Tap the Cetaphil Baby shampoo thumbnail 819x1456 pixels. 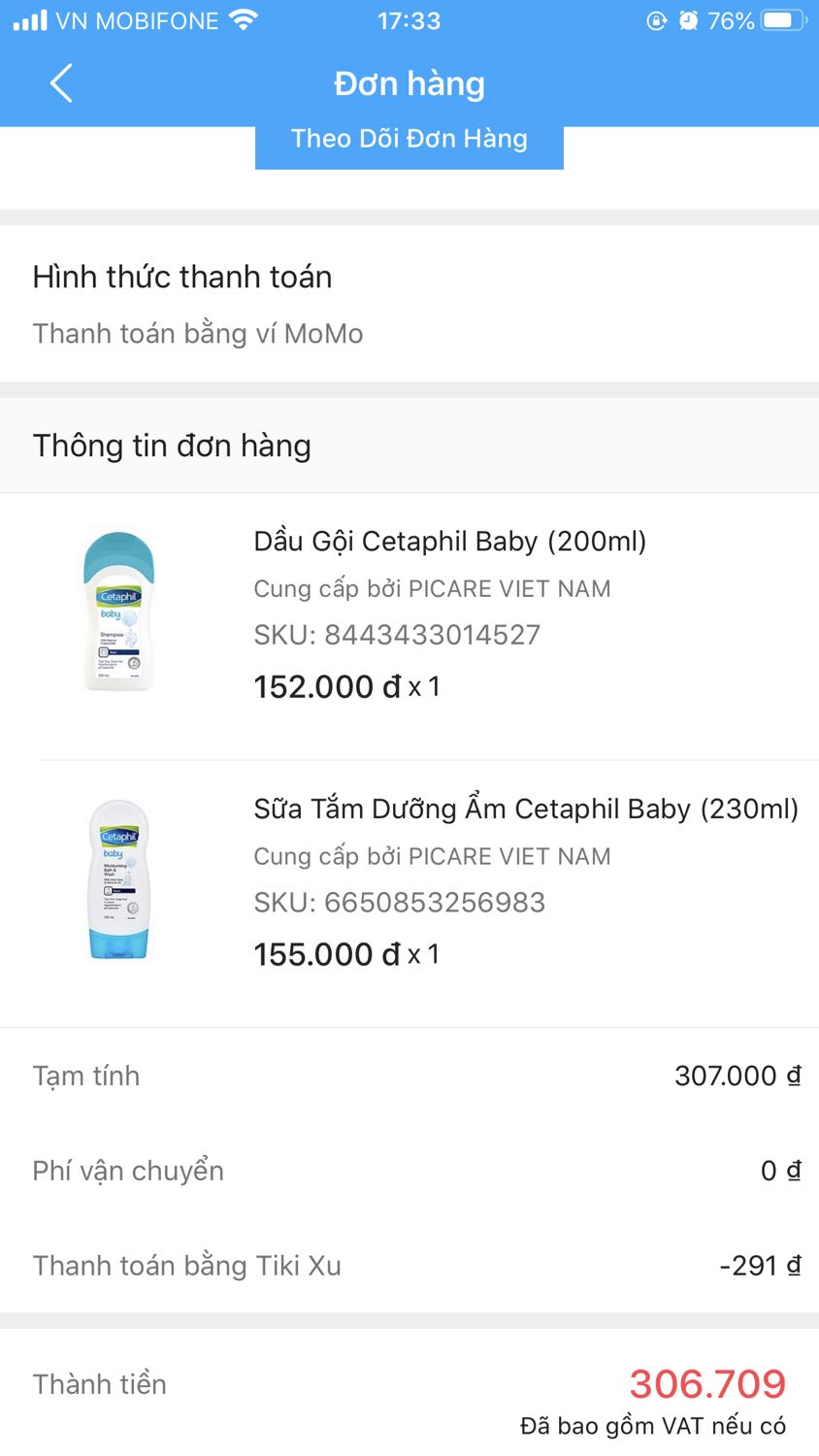(118, 612)
